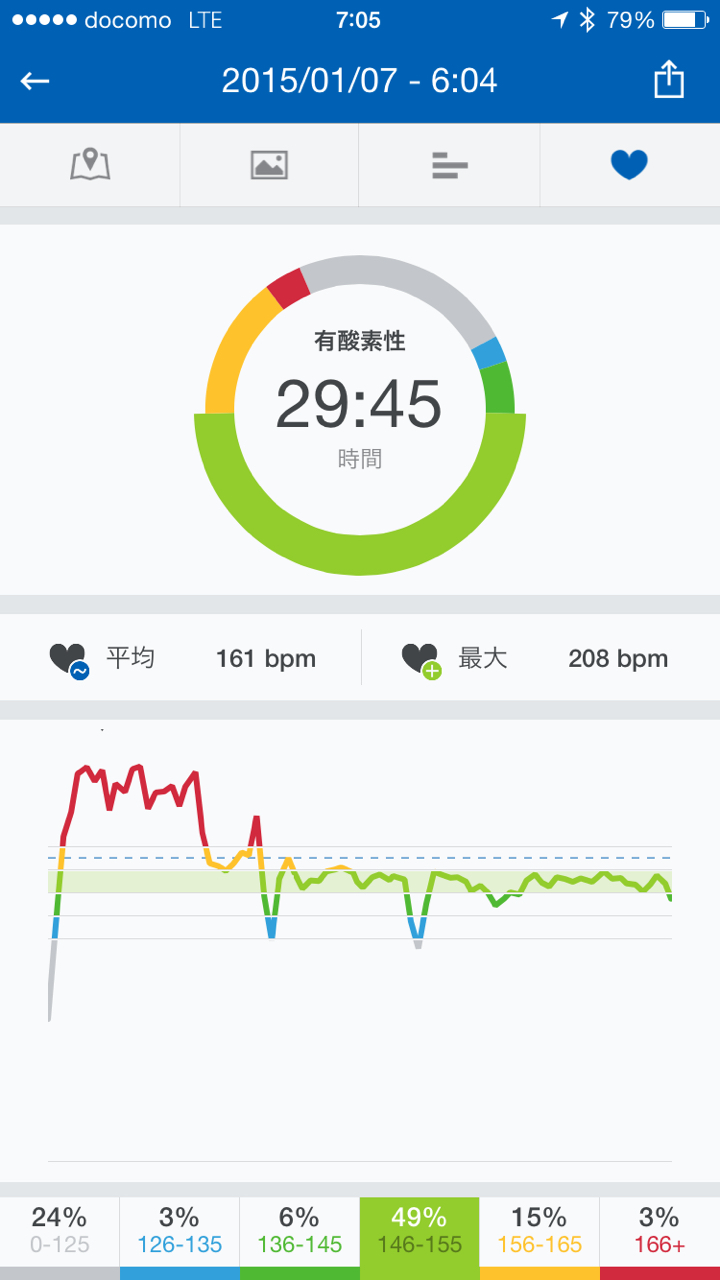Share this workout
Image resolution: width=720 pixels, height=1280 pixels.
[668, 81]
